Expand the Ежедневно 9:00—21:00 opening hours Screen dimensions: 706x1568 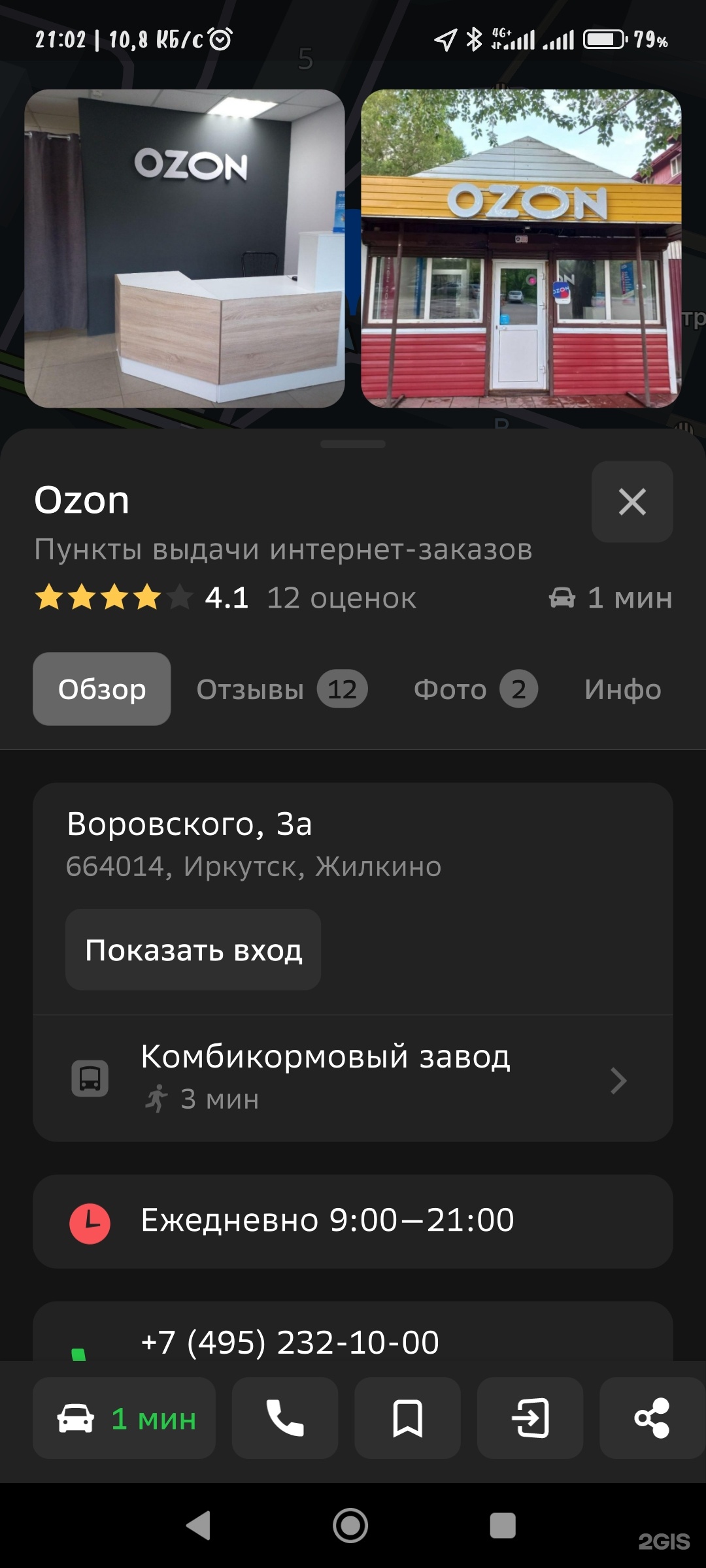pyautogui.click(x=353, y=1220)
